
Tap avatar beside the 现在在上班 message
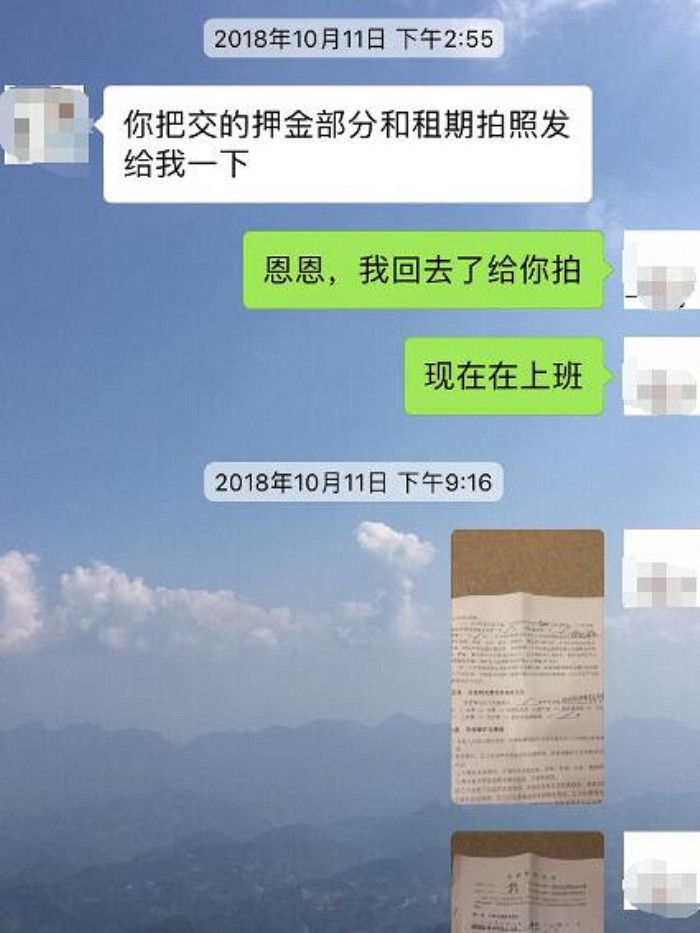coord(660,377)
